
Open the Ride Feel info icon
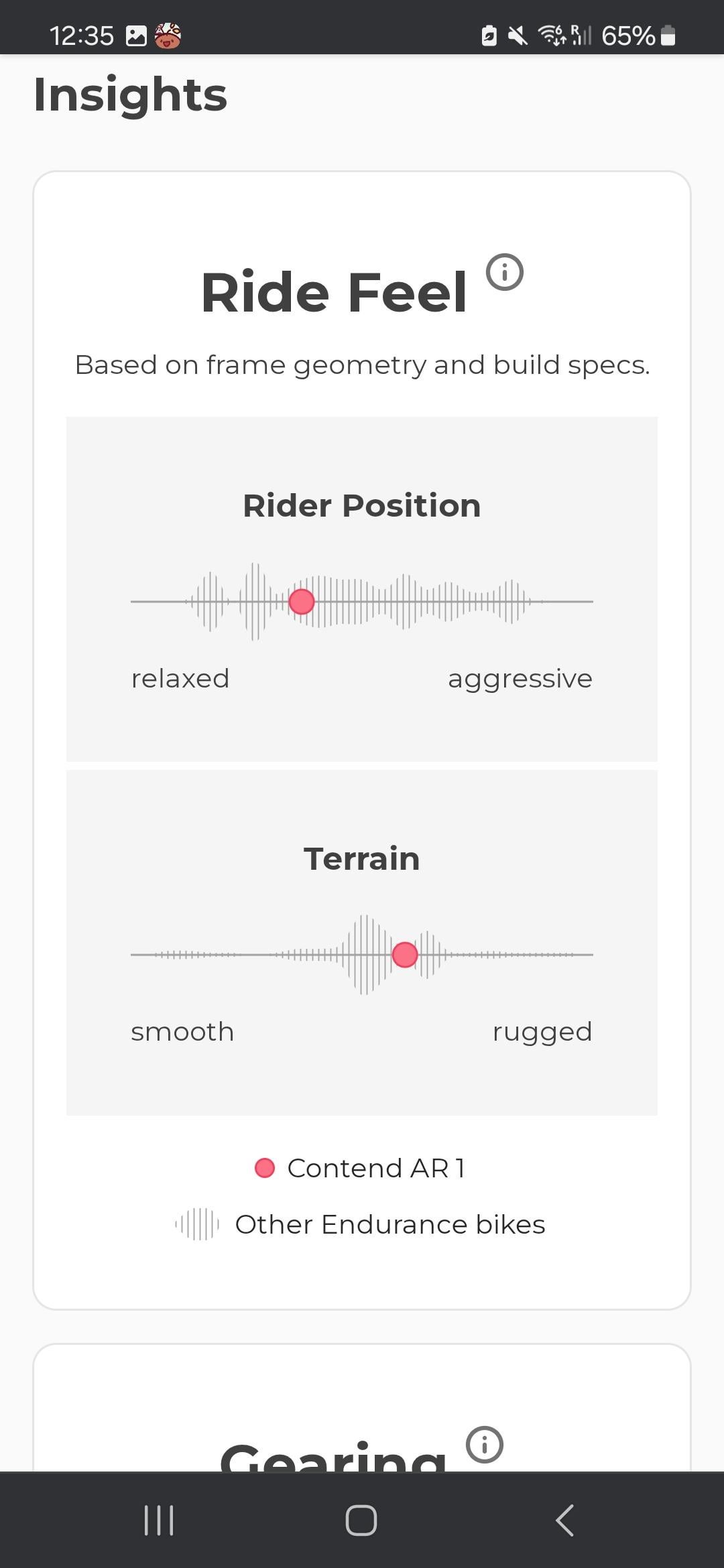(x=504, y=272)
